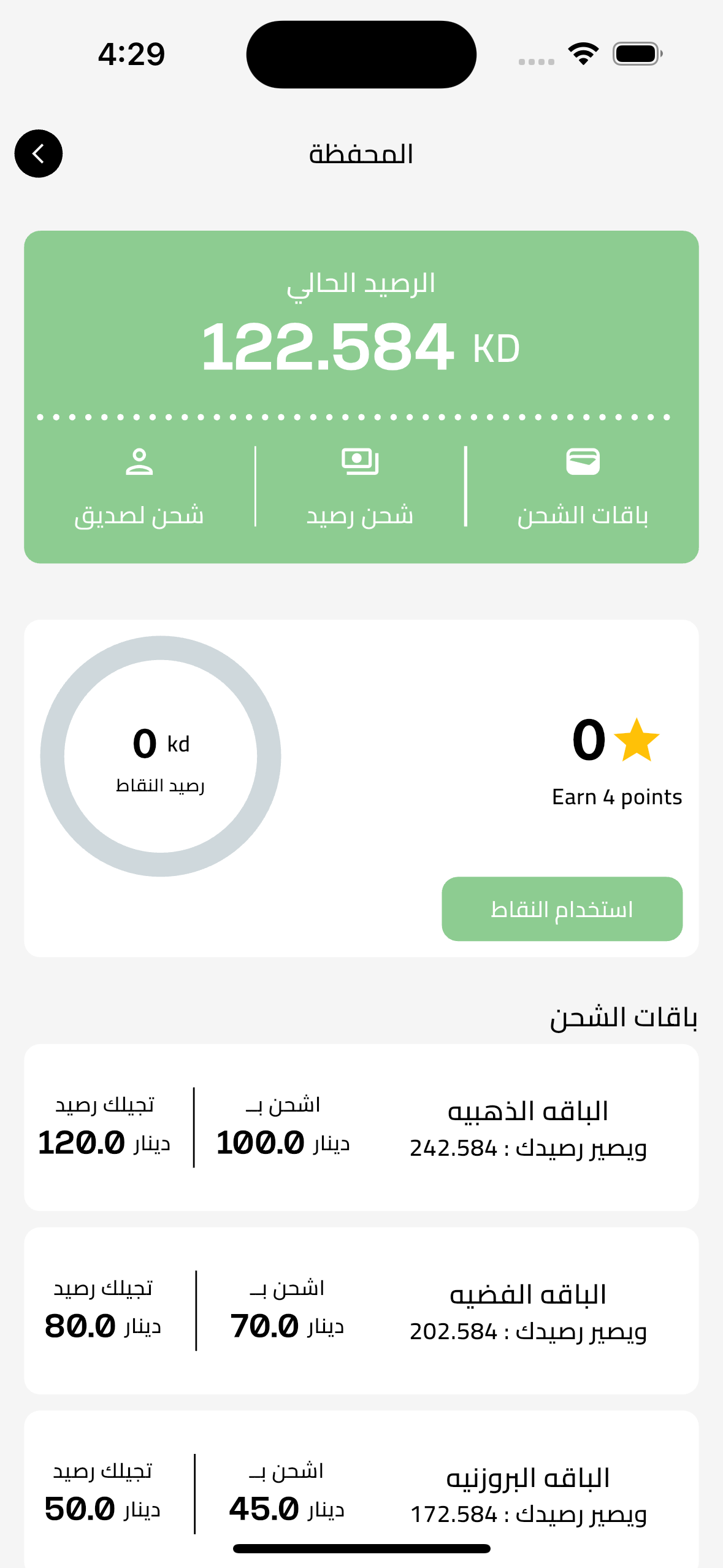Tap the back arrow at top left

tap(38, 154)
